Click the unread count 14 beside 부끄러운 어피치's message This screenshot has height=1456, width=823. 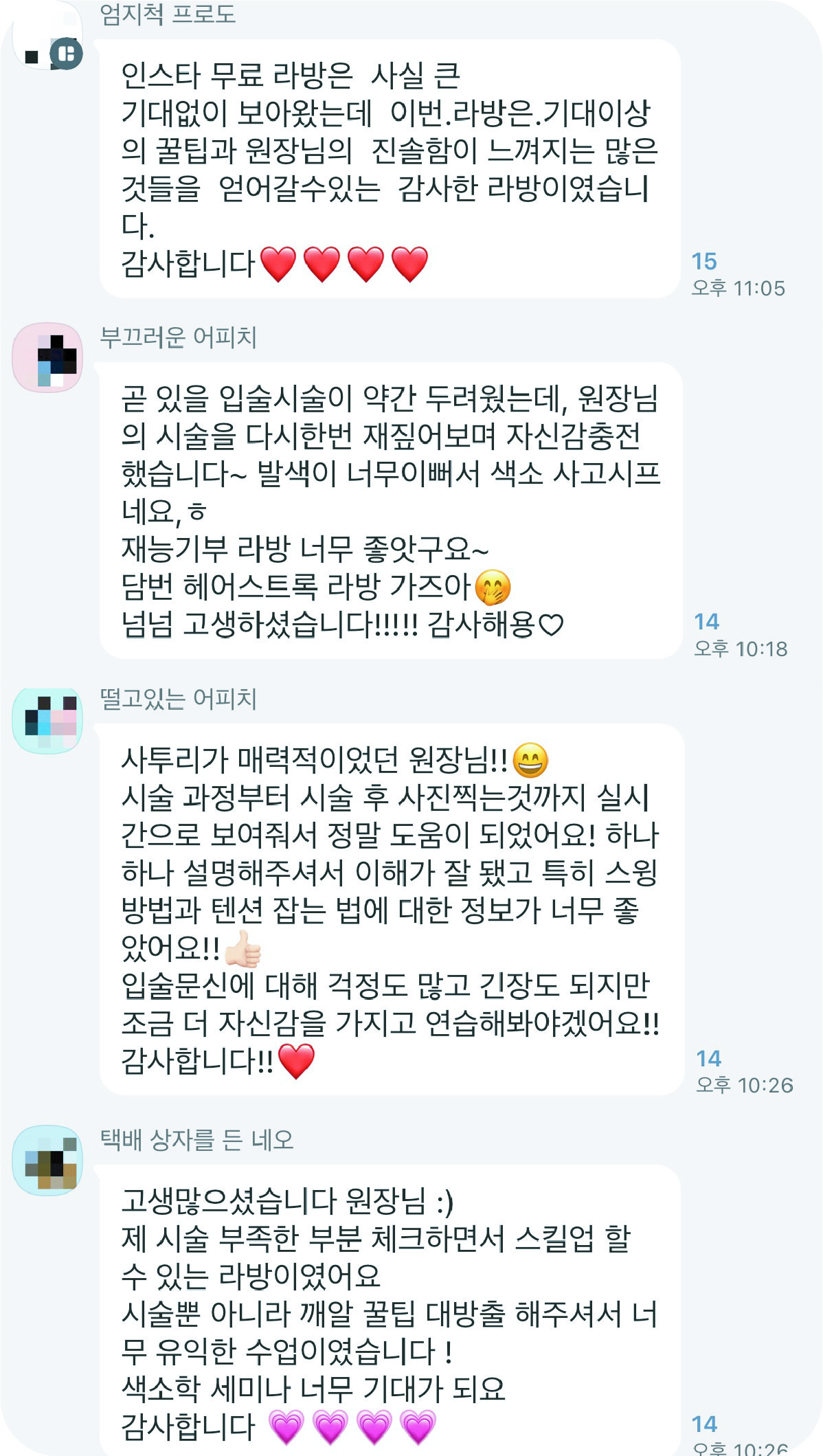[x=709, y=621]
